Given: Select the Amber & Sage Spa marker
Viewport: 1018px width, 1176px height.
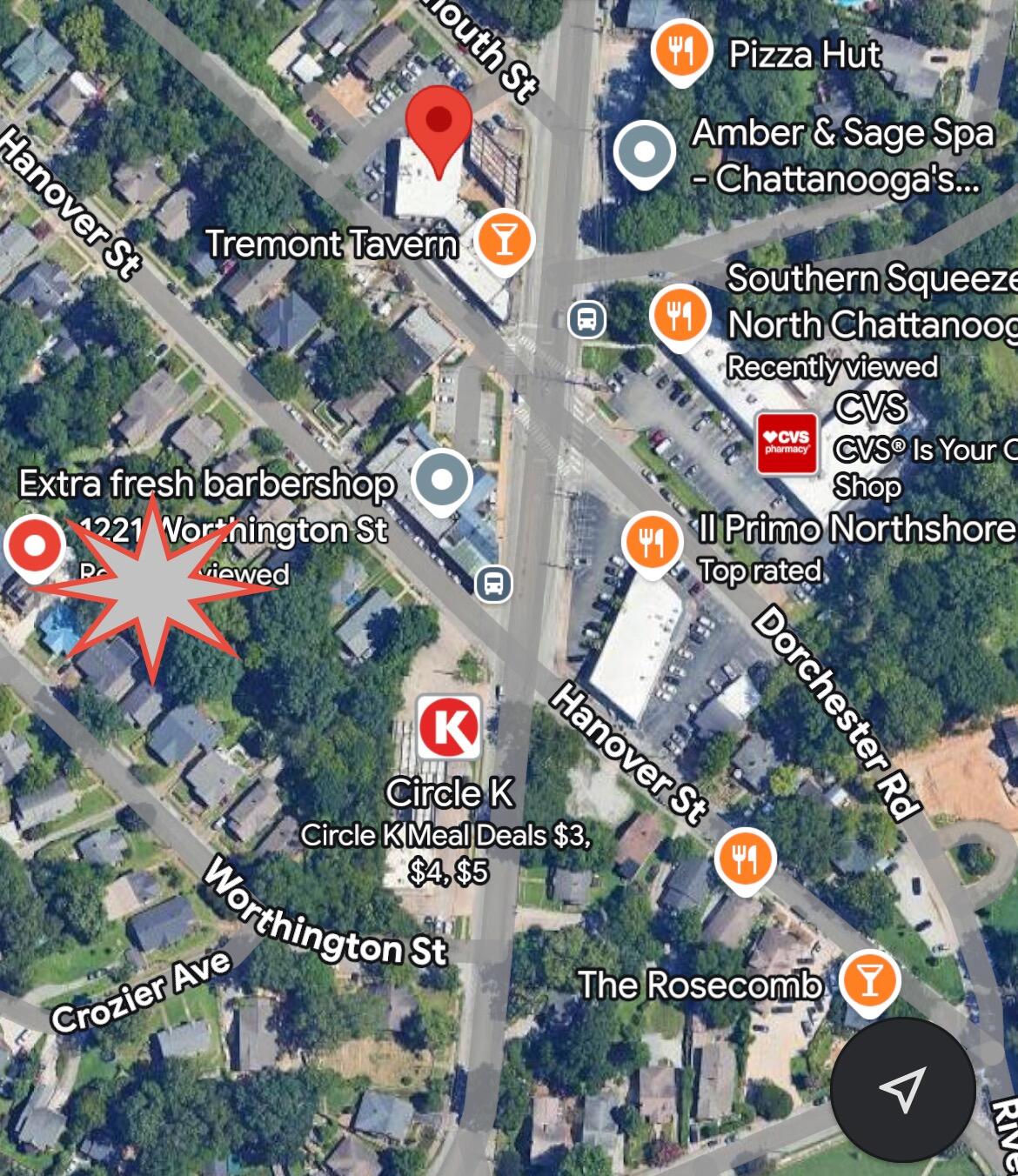Looking at the screenshot, I should (x=644, y=152).
